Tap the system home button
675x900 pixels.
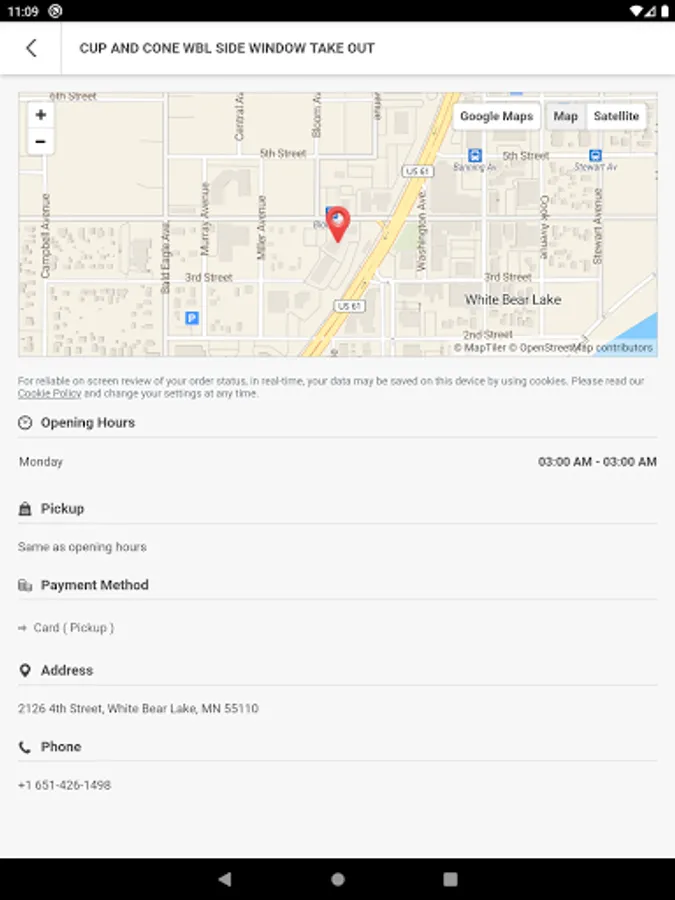[338, 880]
